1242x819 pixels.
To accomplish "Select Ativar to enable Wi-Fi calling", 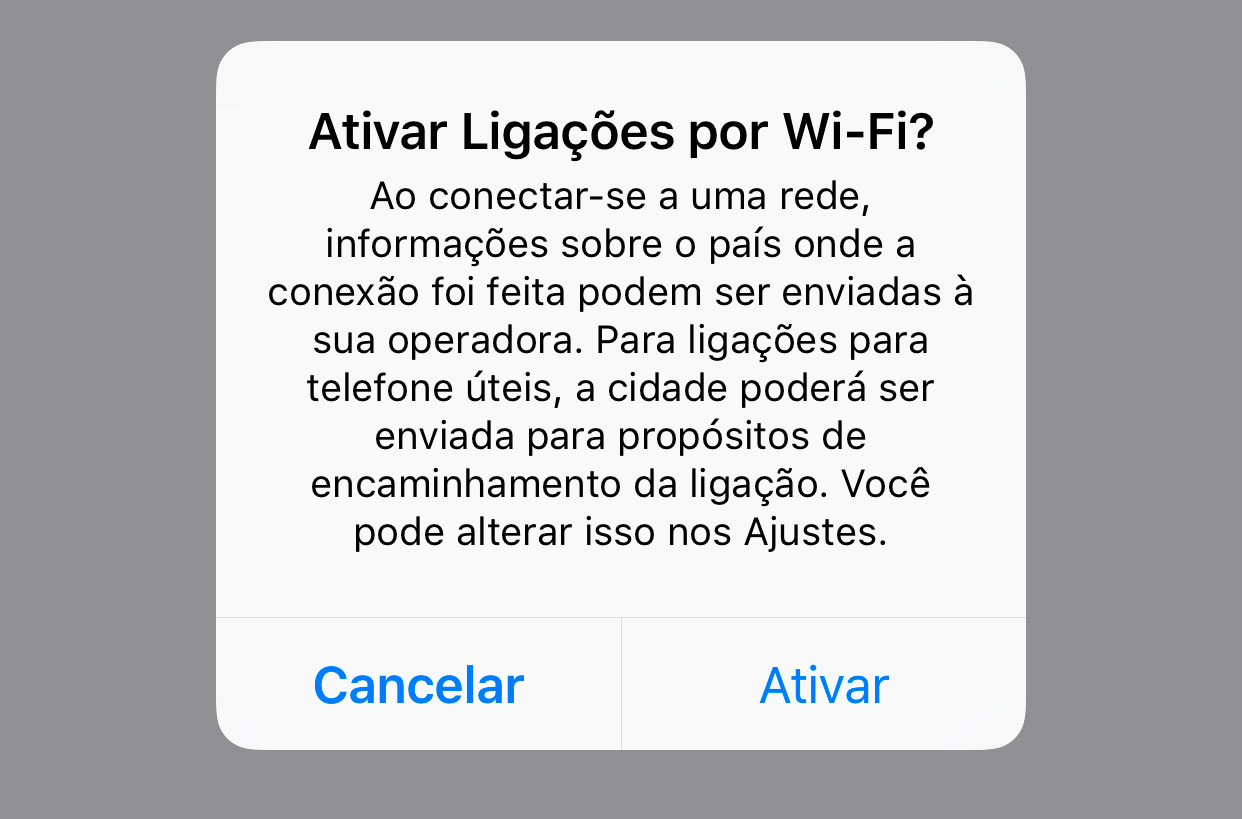I will tap(824, 685).
